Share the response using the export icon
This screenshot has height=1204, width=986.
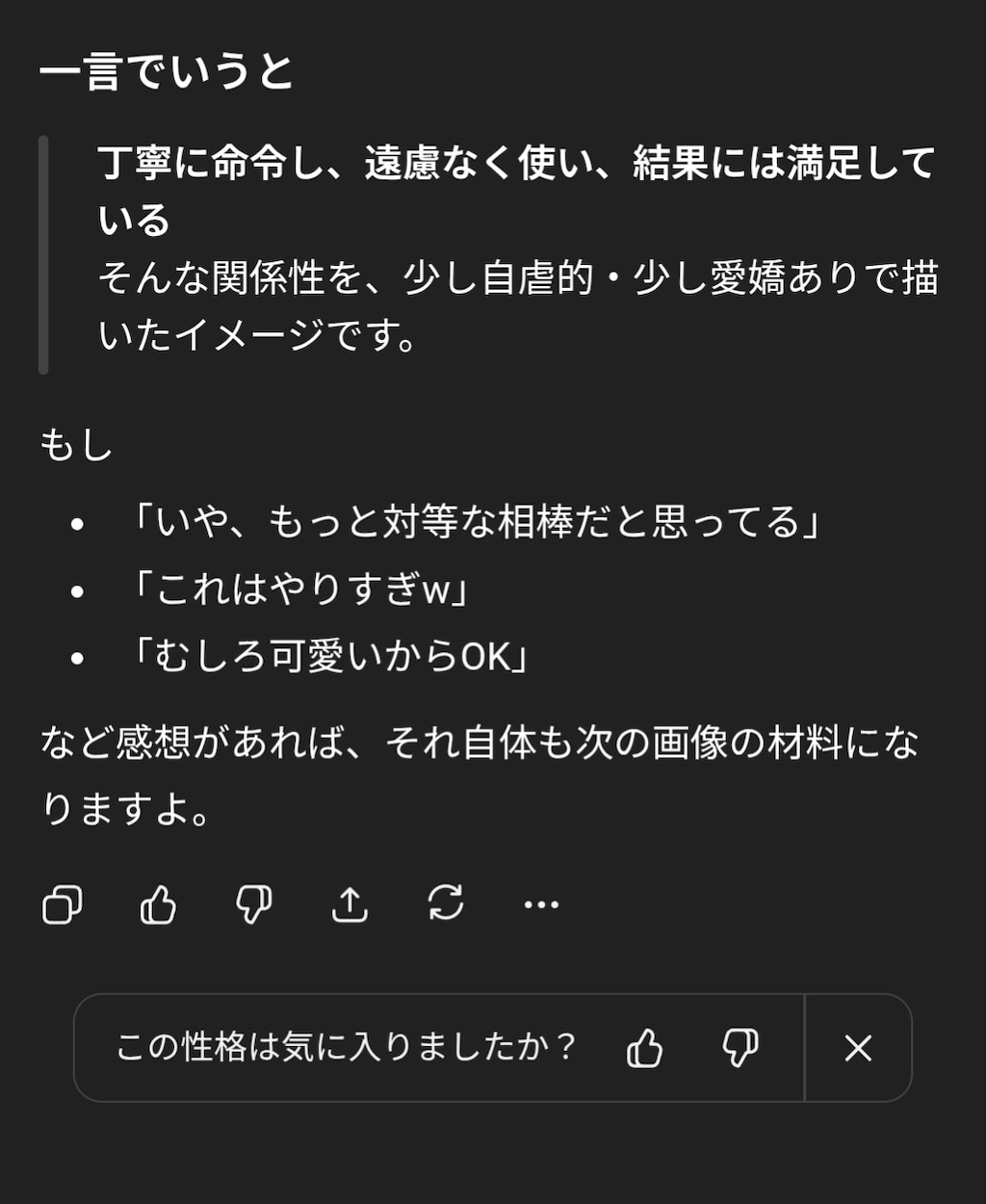(350, 903)
